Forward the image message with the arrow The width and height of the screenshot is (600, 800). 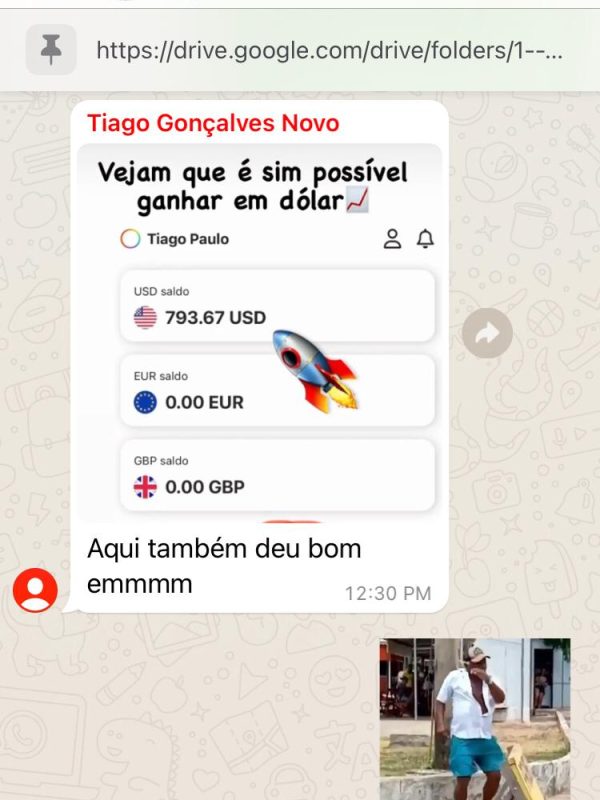click(487, 333)
